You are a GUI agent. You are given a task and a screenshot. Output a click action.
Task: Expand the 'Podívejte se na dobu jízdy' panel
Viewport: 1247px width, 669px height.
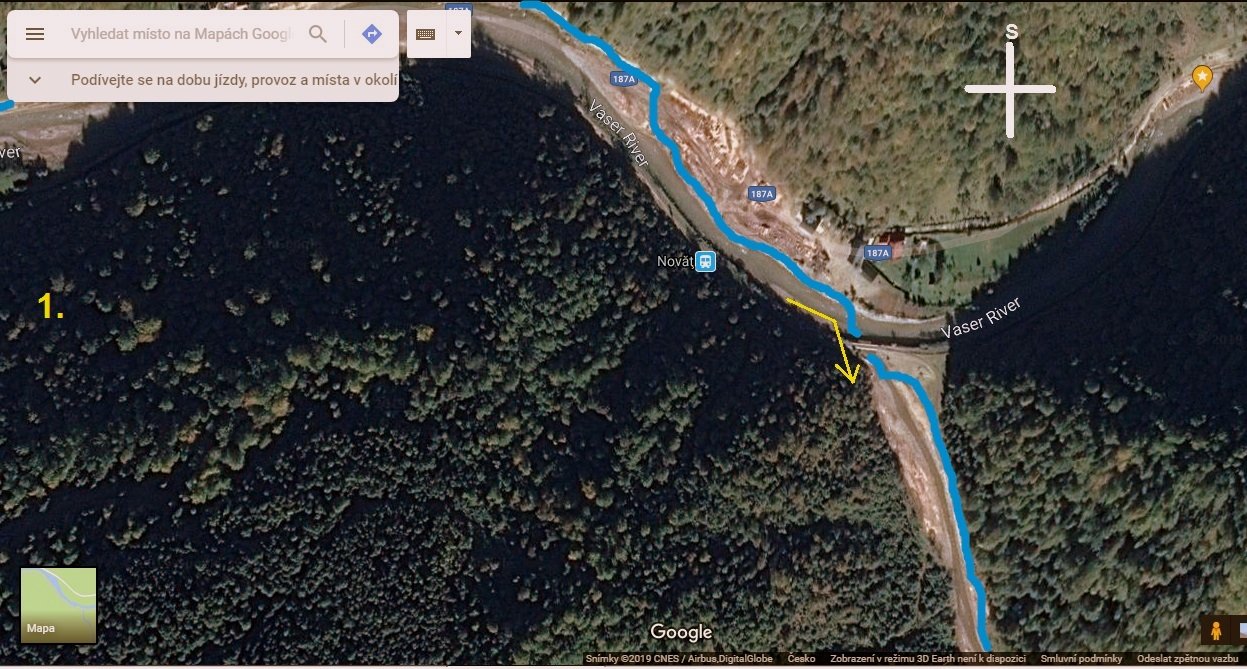(x=35, y=80)
